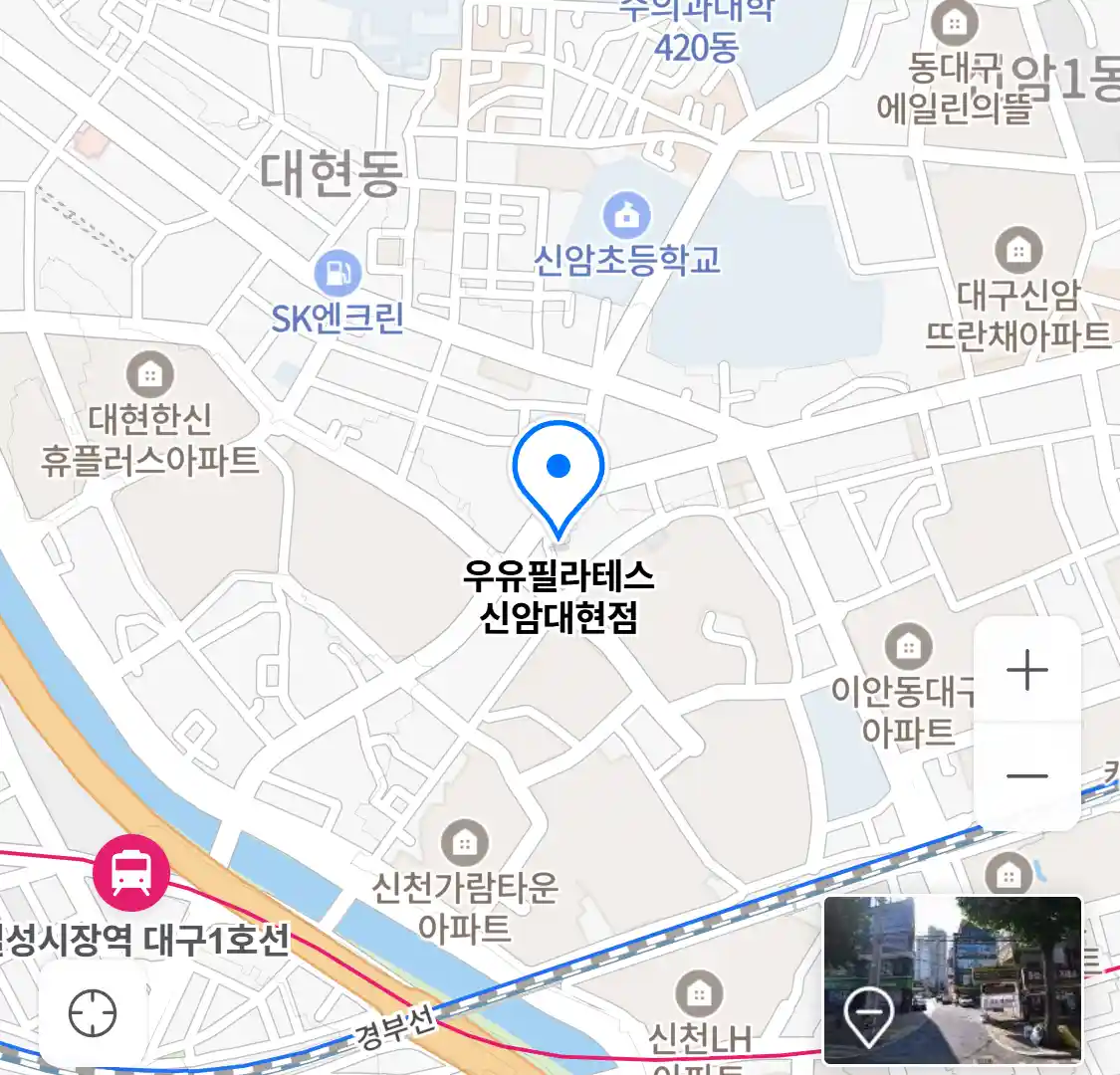The image size is (1120, 1075).
Task: Select the 대현한신 휴플러스아파트 marker
Action: [149, 374]
